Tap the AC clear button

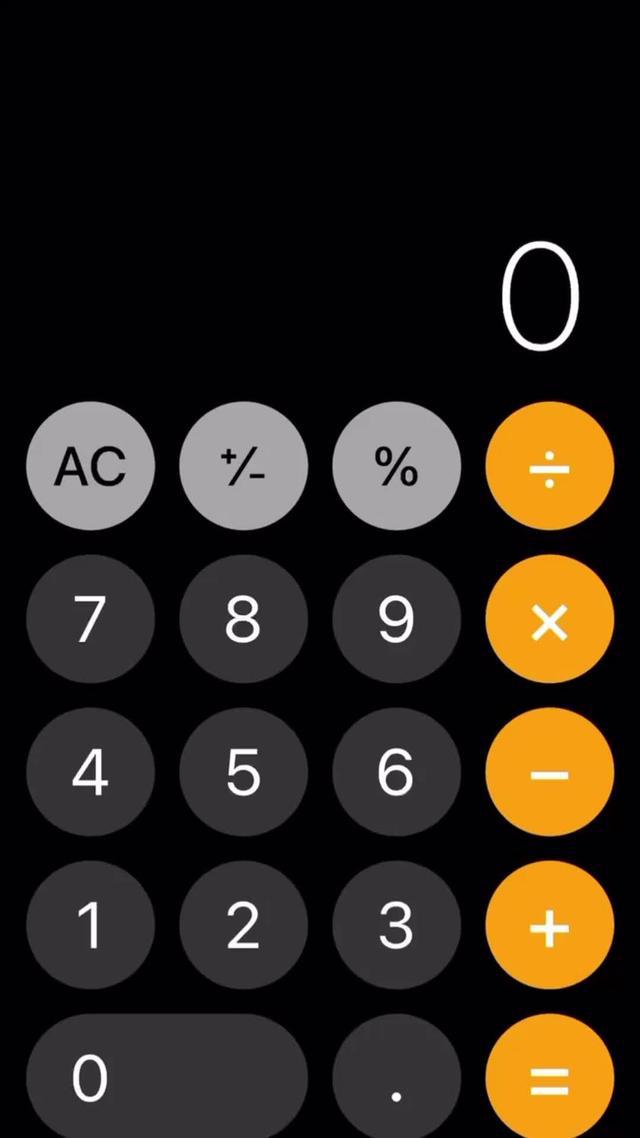[x=91, y=466]
